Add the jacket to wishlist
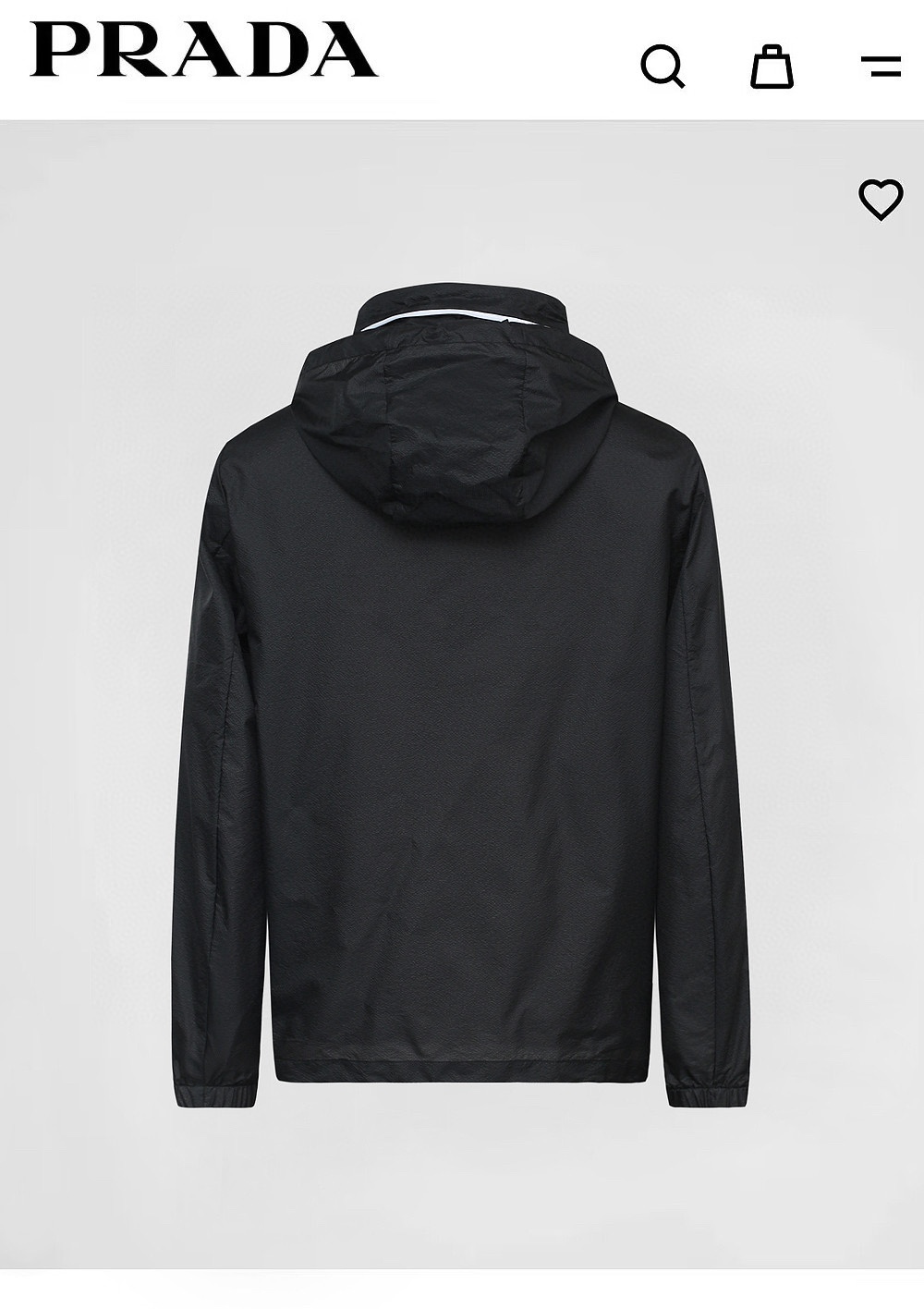 [881, 199]
